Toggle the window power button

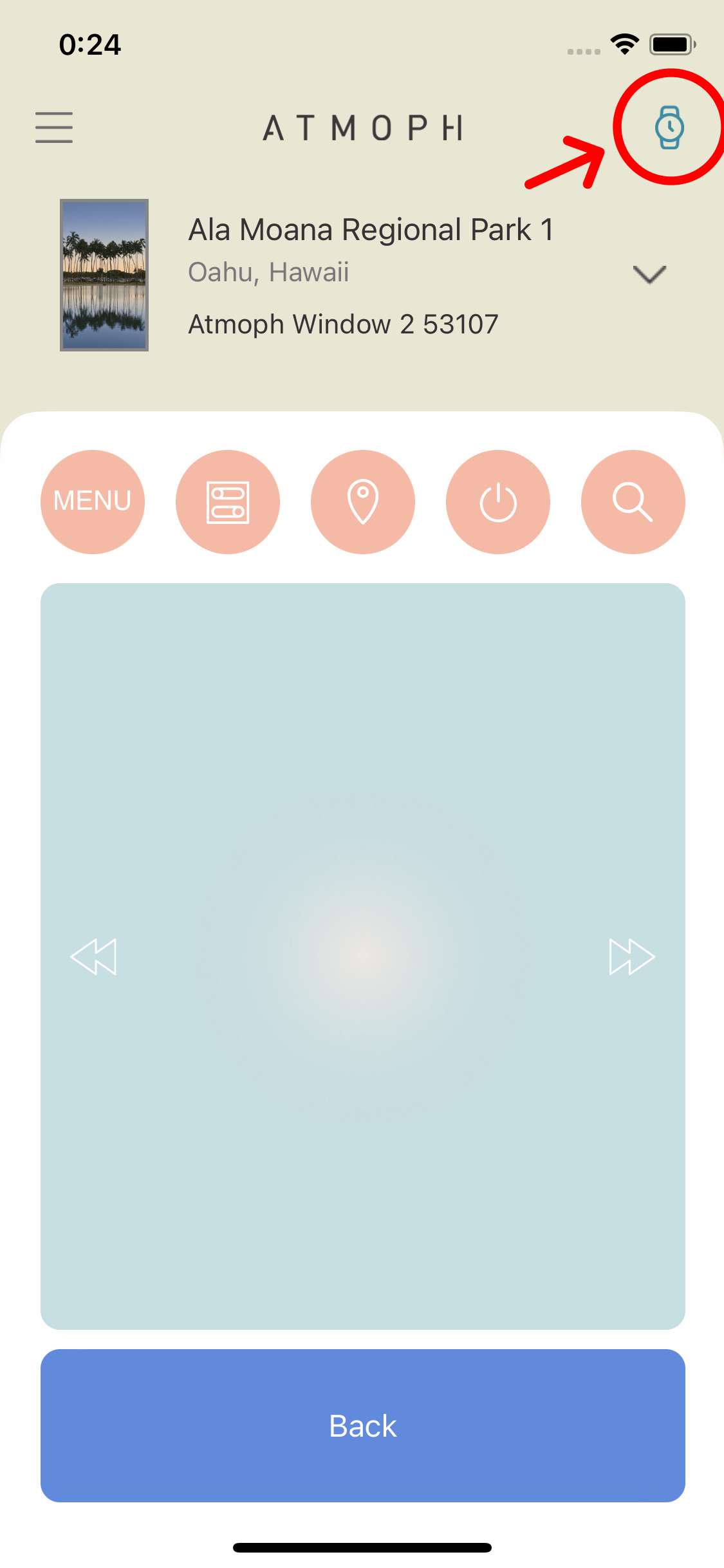coord(498,501)
